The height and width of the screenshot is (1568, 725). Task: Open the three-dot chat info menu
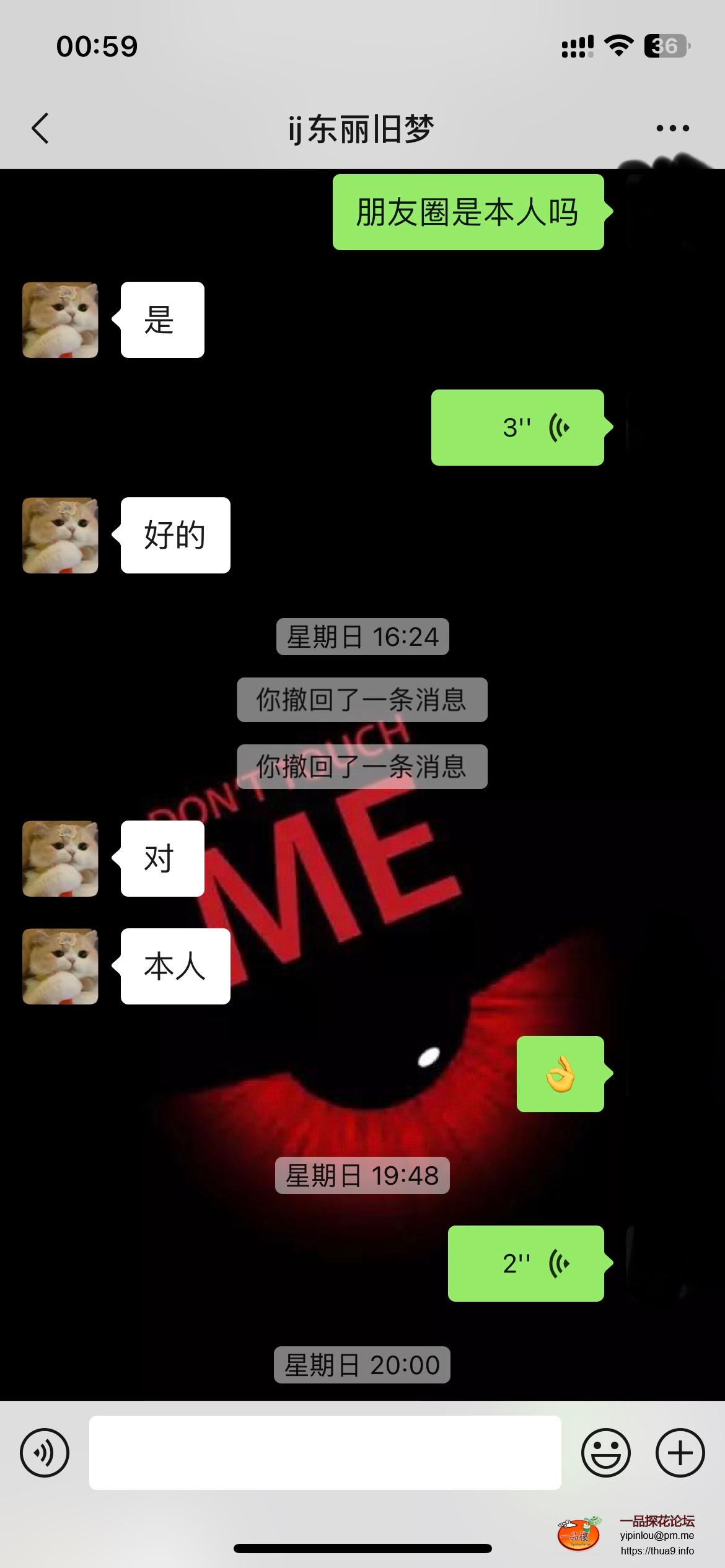click(672, 129)
